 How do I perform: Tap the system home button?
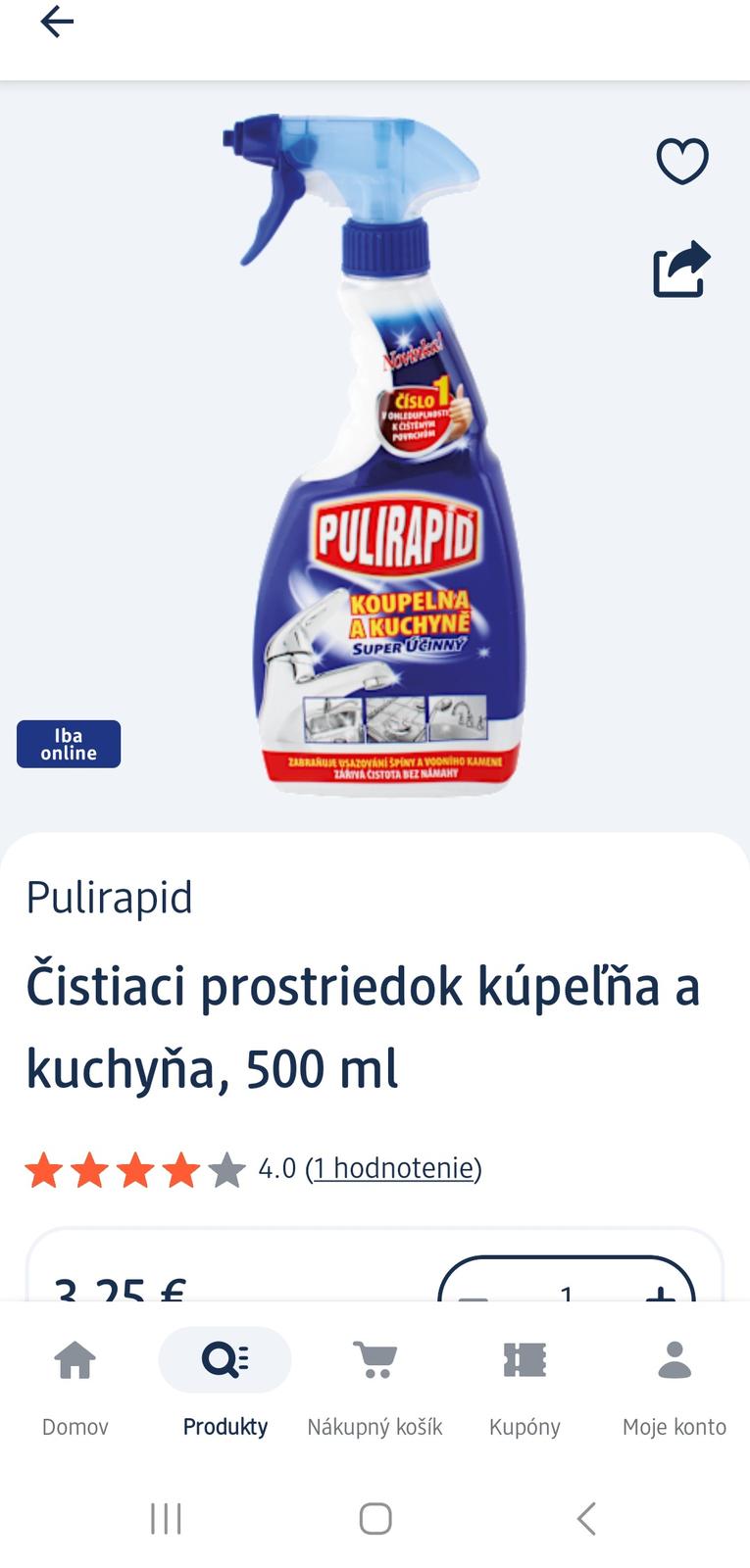pos(375,1519)
